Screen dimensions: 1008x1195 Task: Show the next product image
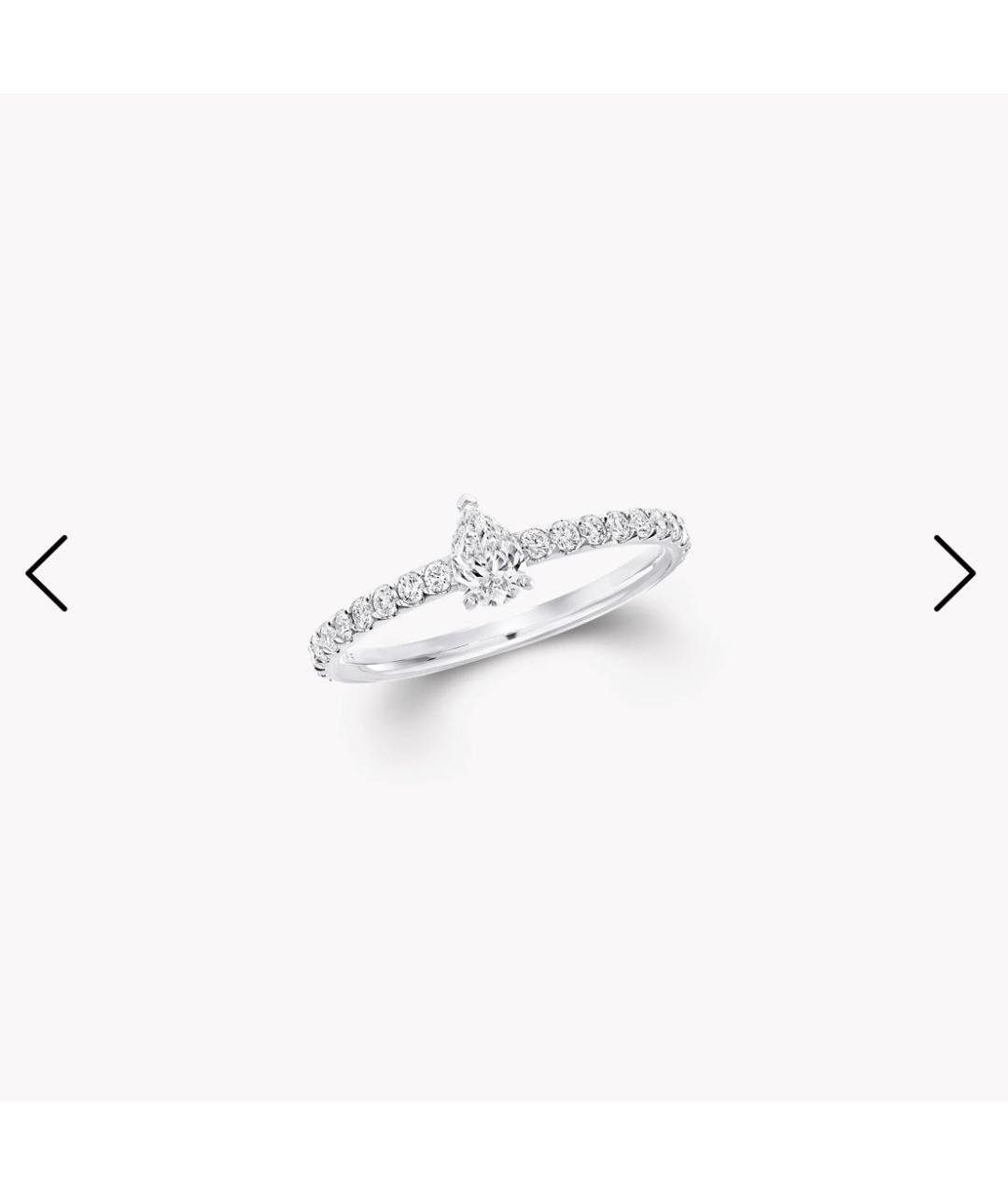pos(954,572)
